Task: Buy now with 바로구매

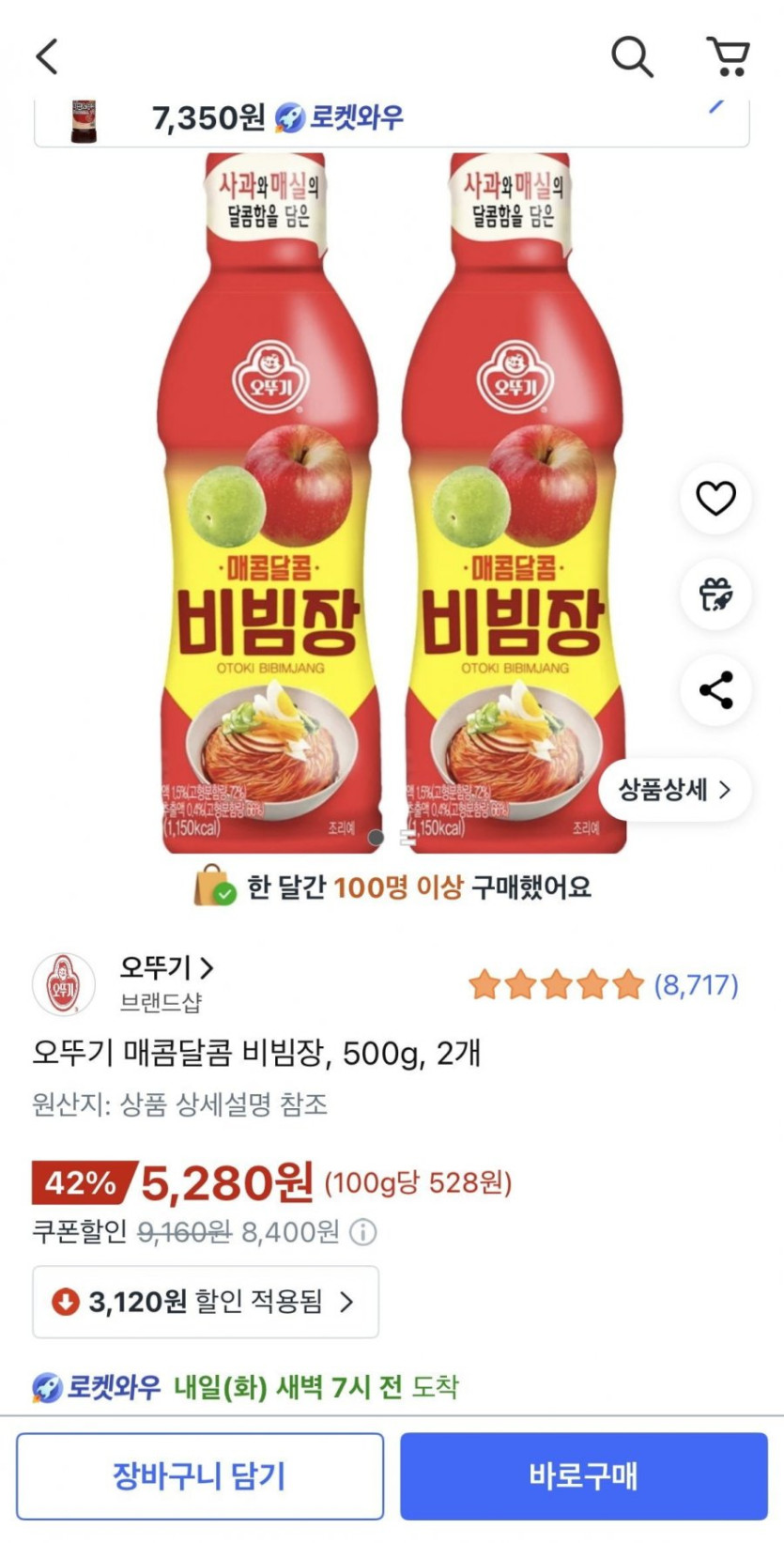Action: pos(584,1475)
